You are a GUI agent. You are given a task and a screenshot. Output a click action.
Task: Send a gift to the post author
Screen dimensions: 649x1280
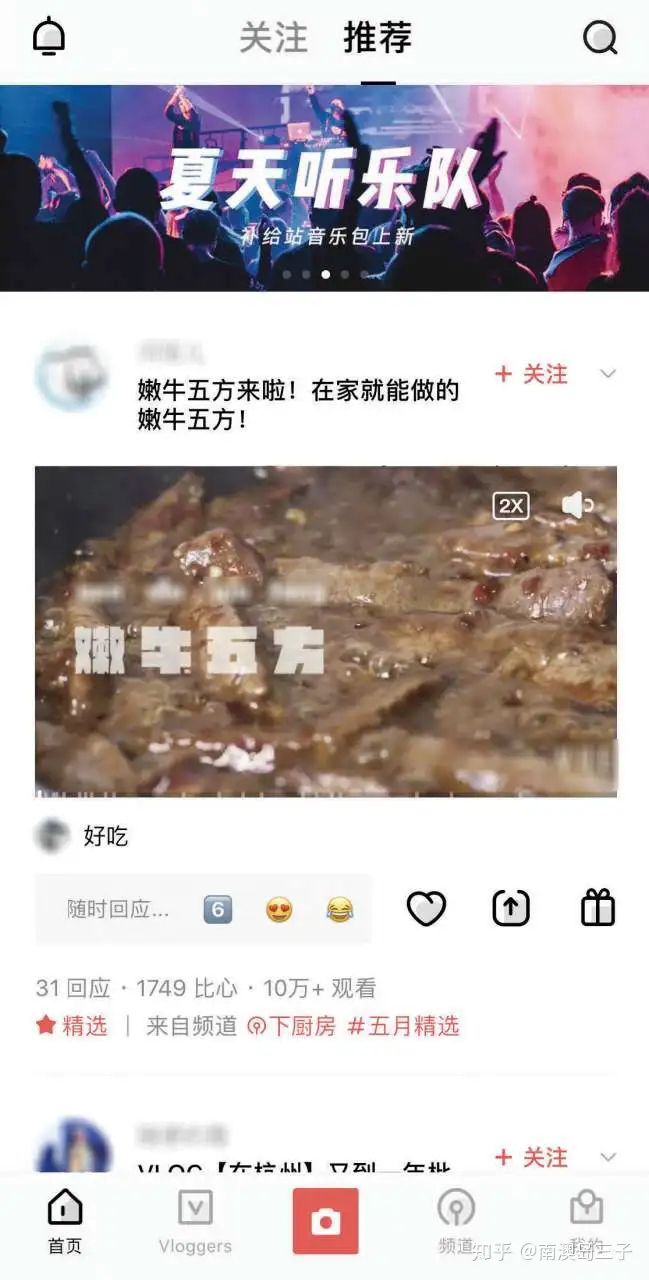click(597, 908)
